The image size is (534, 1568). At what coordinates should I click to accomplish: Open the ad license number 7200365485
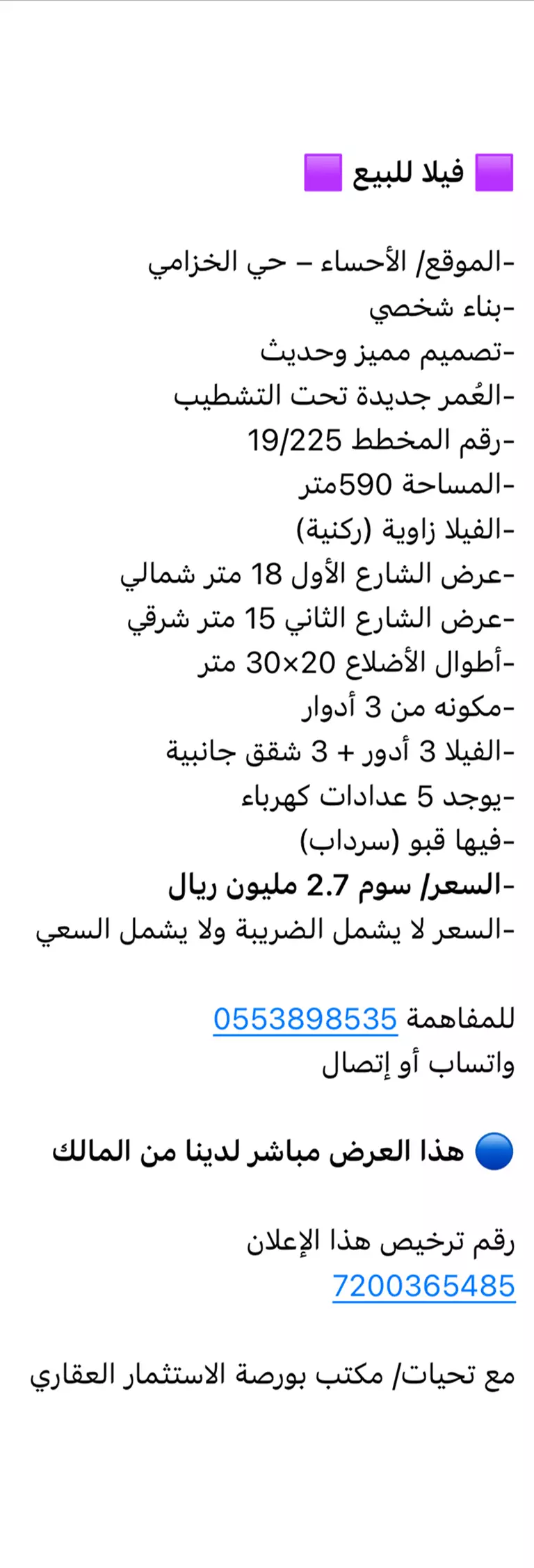[x=423, y=1286]
